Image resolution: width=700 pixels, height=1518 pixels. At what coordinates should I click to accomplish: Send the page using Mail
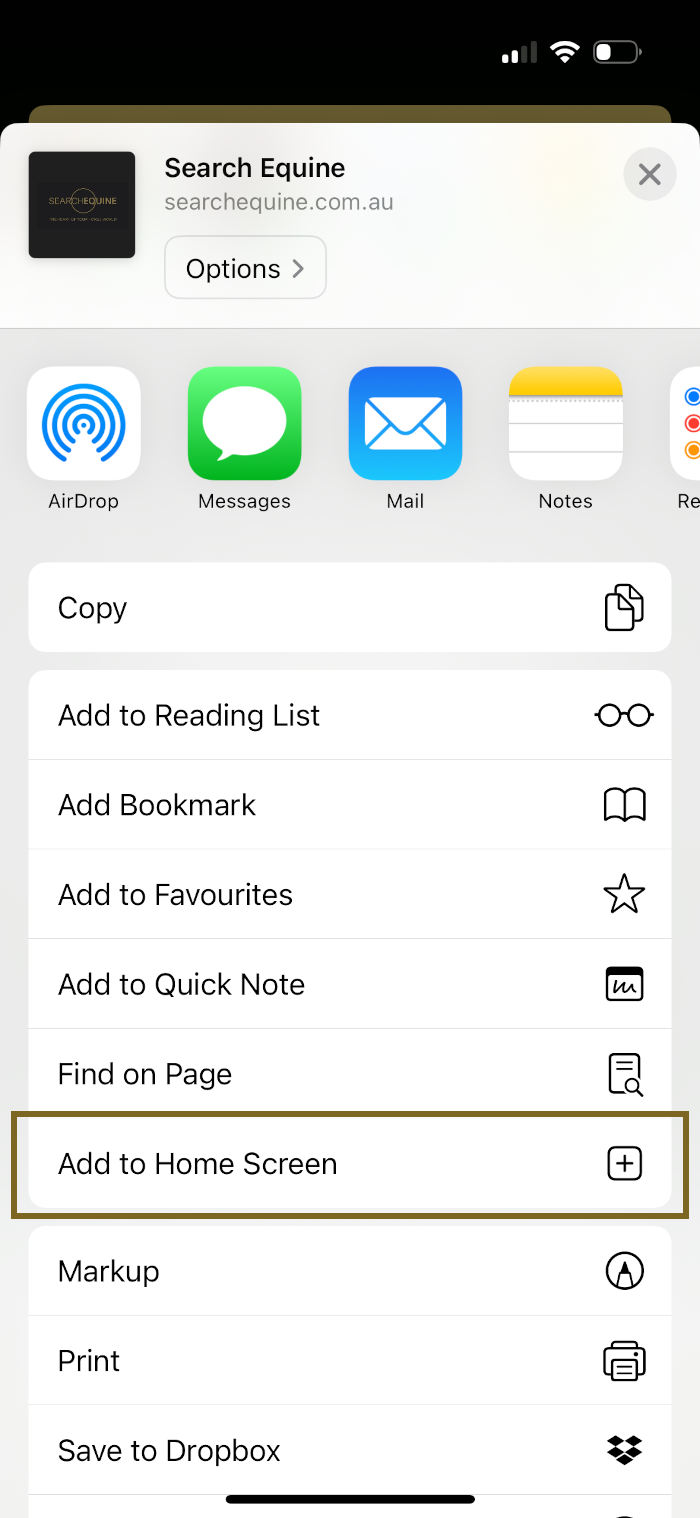tap(405, 439)
